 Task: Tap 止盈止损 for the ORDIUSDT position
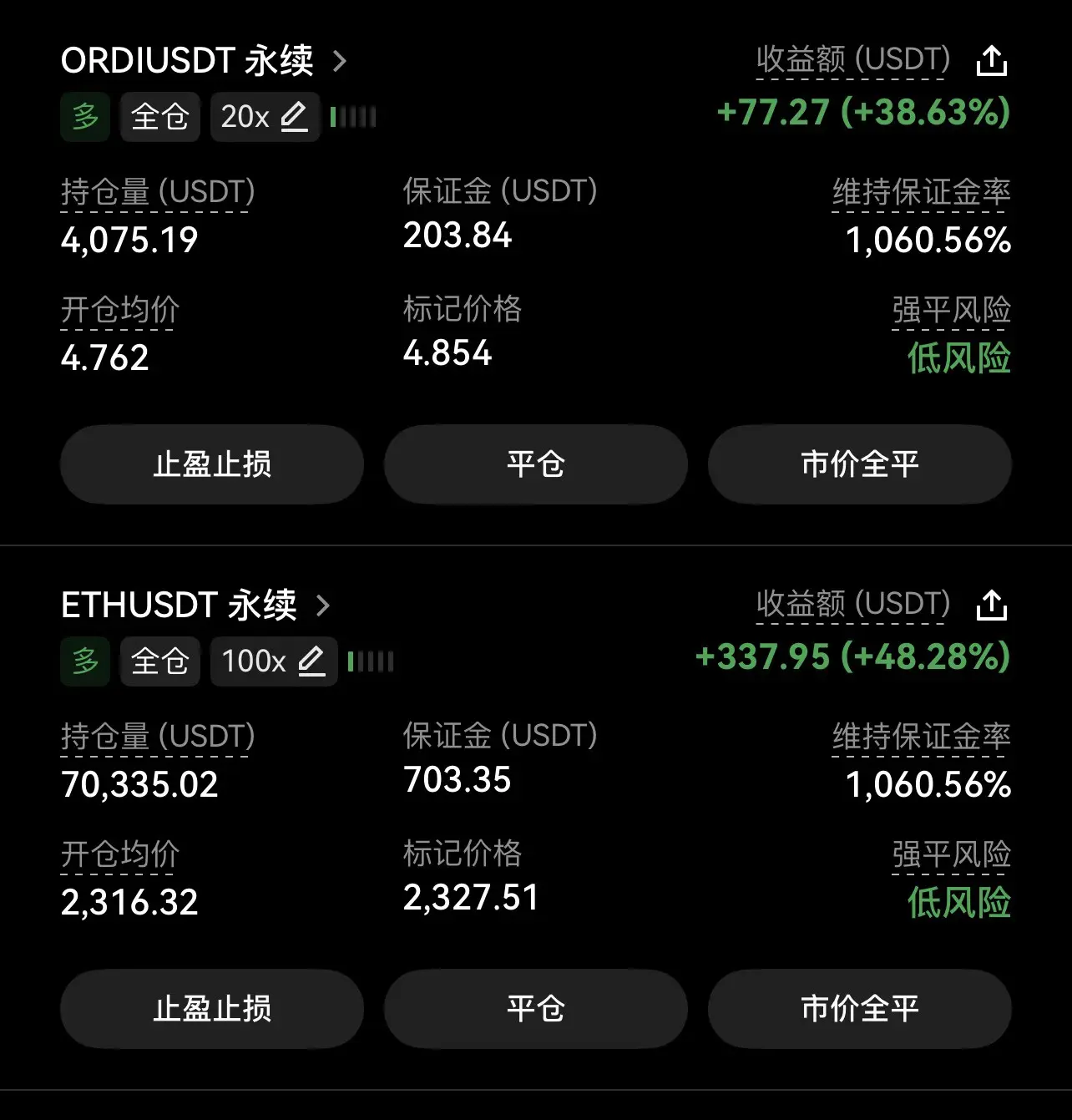pos(212,464)
